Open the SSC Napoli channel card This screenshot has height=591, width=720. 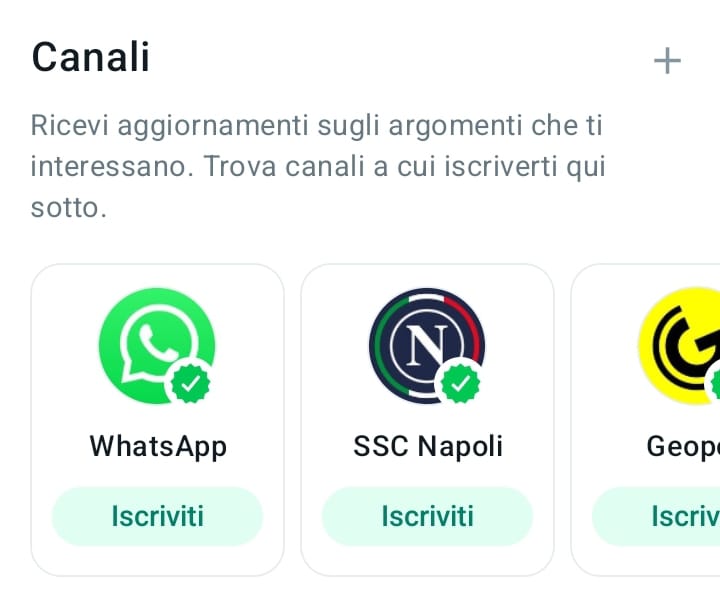427,370
